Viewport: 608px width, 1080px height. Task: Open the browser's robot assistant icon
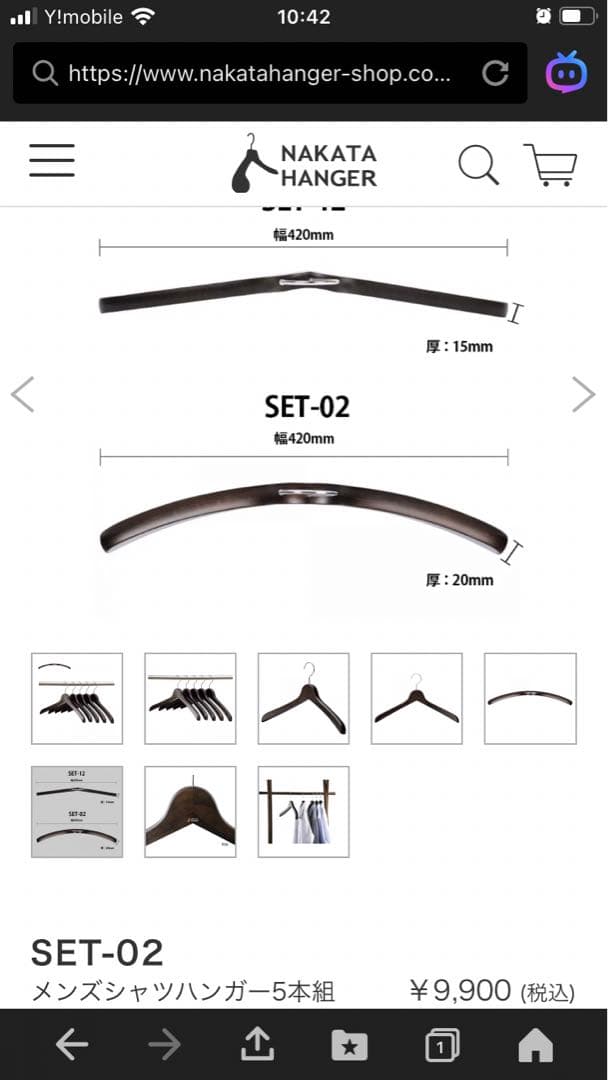tap(566, 73)
